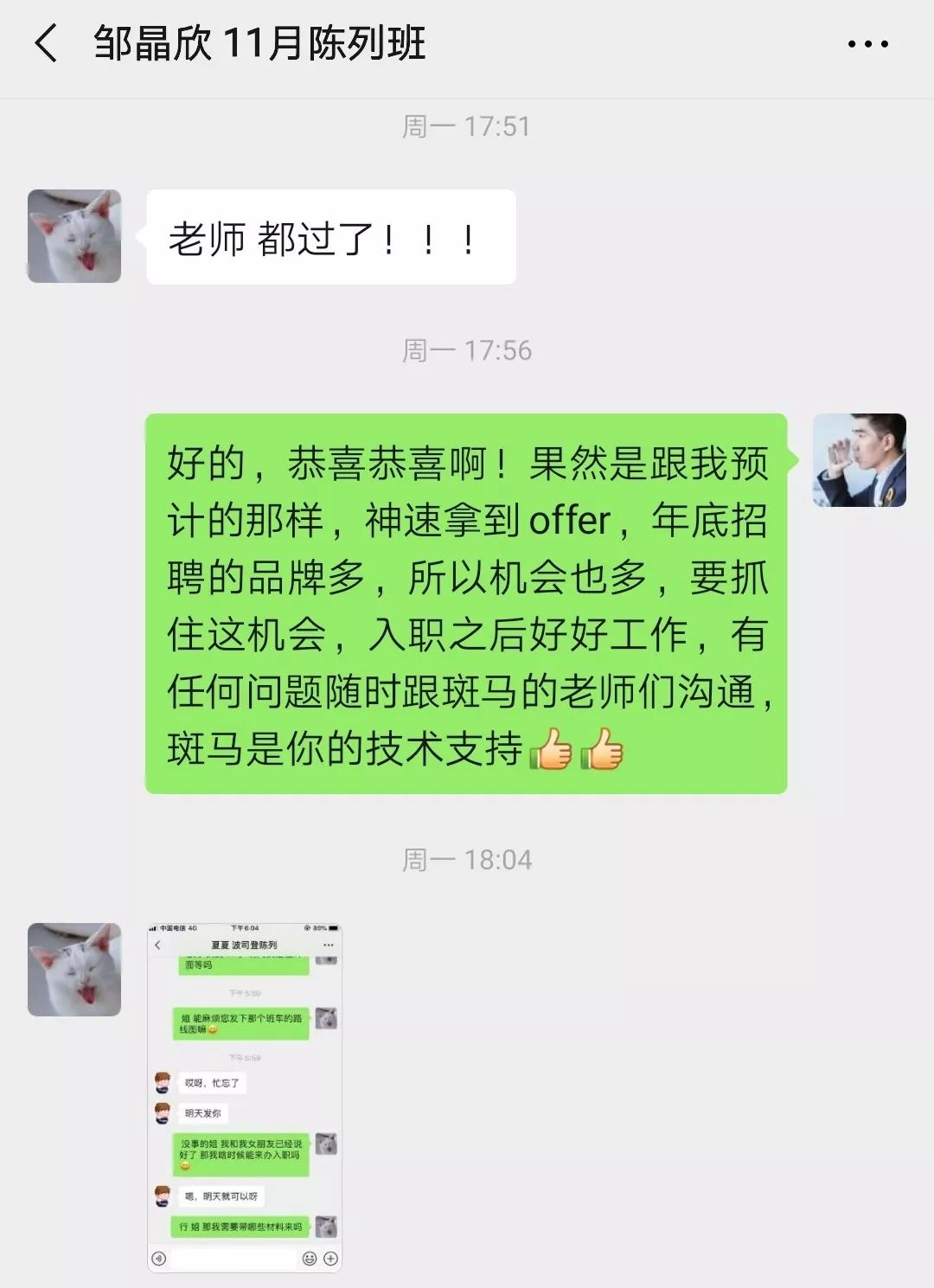Viewport: 934px width, 1288px height.
Task: Open the three-dot chat options menu
Action: pos(867,44)
